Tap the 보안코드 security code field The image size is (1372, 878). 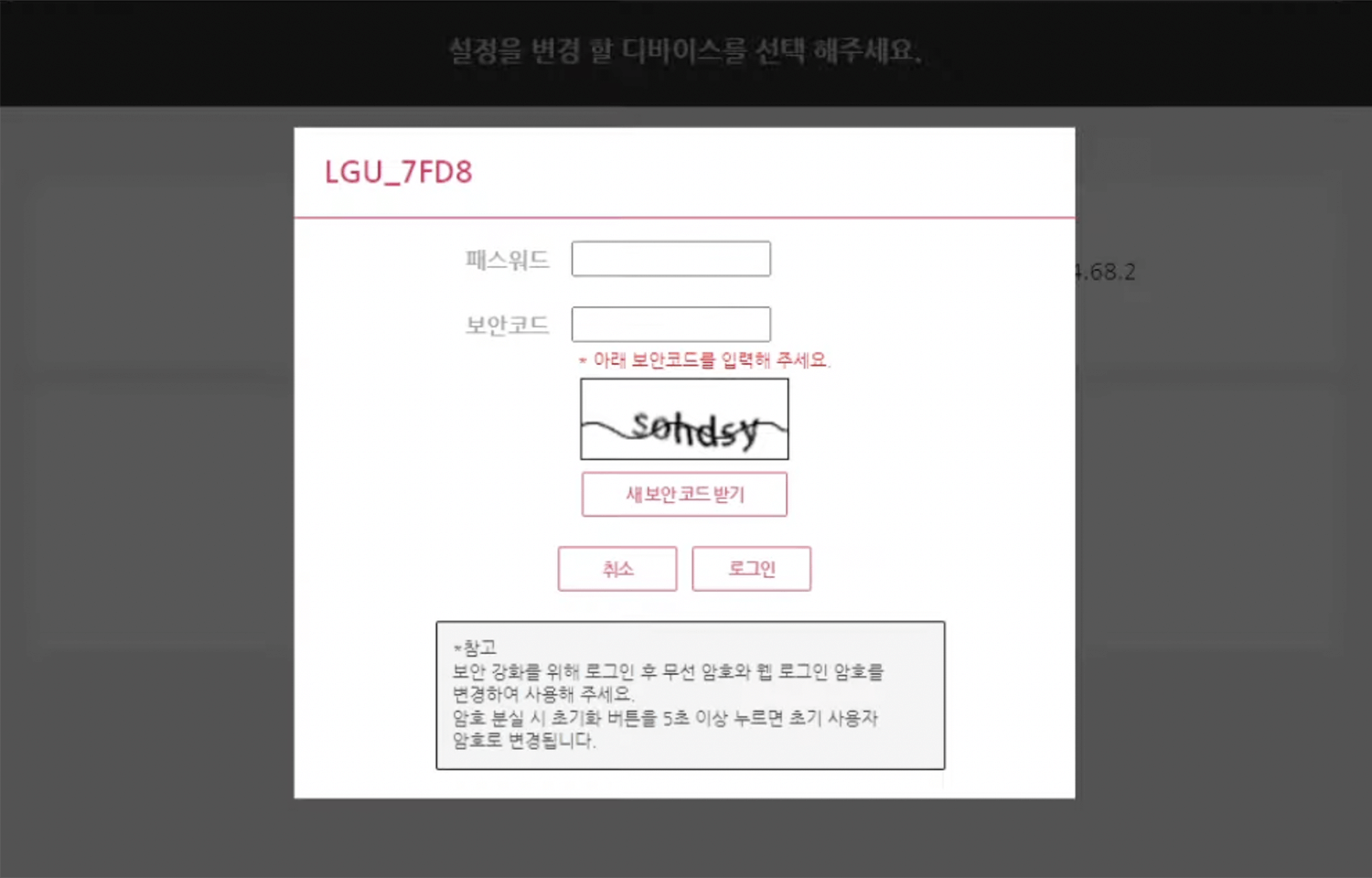pyautogui.click(x=670, y=324)
